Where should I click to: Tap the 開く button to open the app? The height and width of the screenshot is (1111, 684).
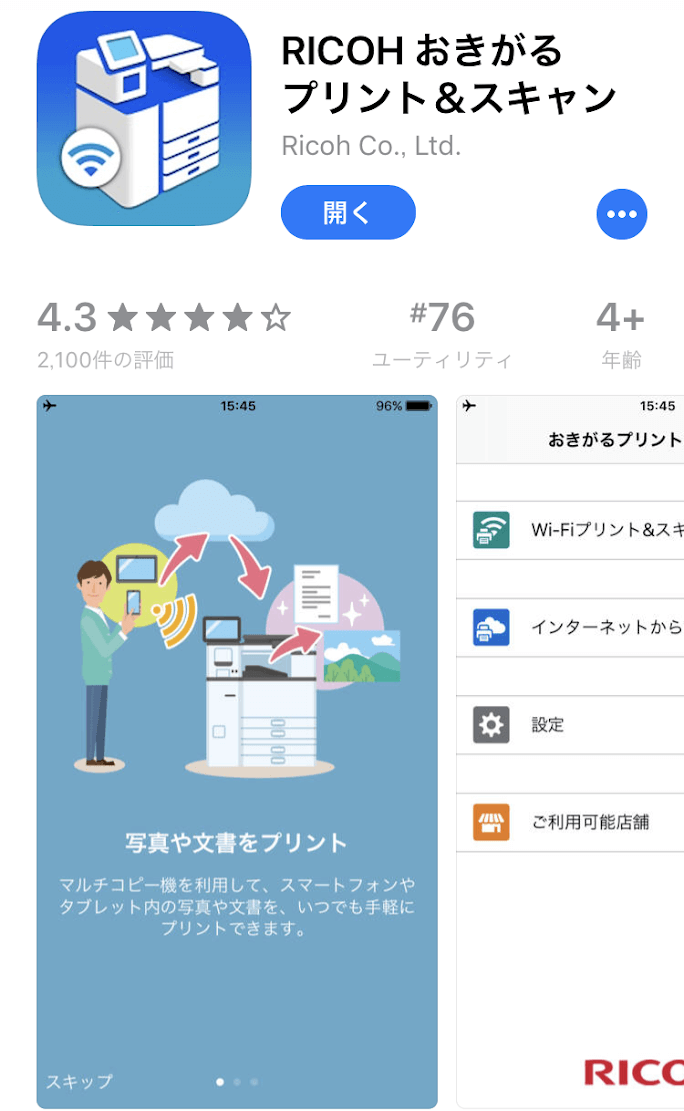pos(347,213)
